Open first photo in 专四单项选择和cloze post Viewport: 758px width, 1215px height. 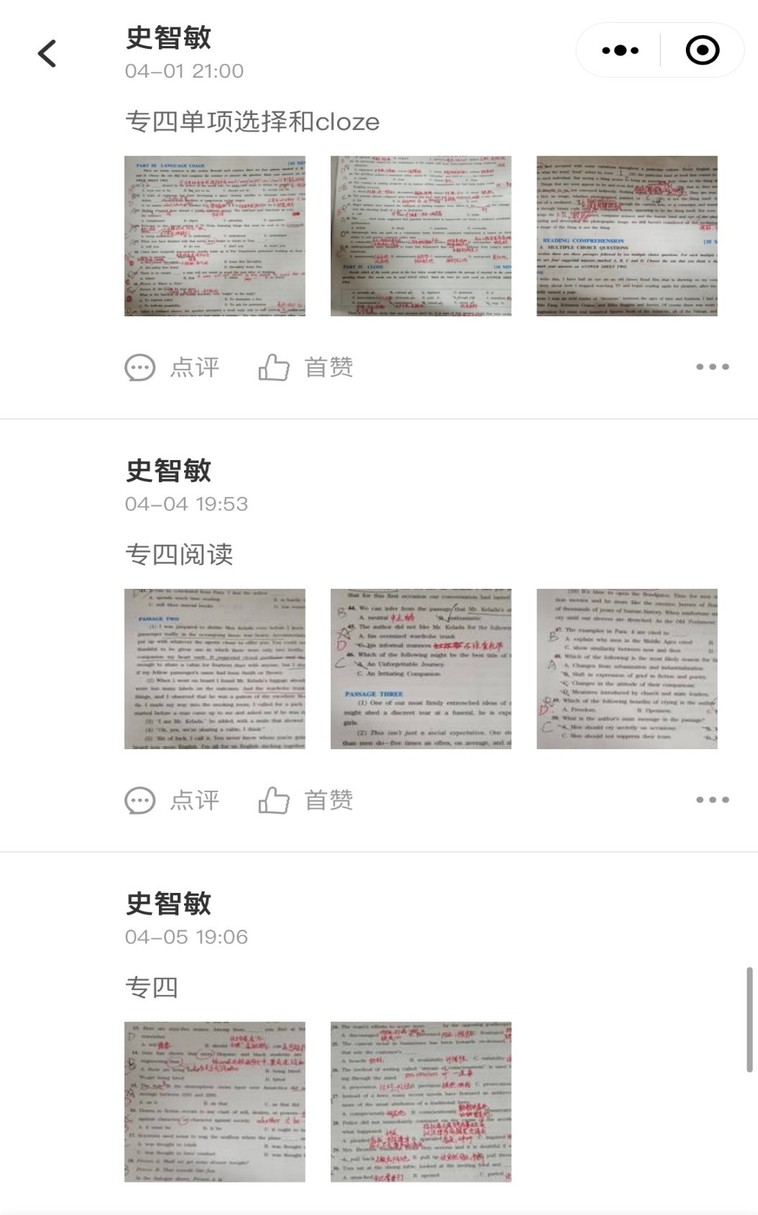(x=215, y=236)
